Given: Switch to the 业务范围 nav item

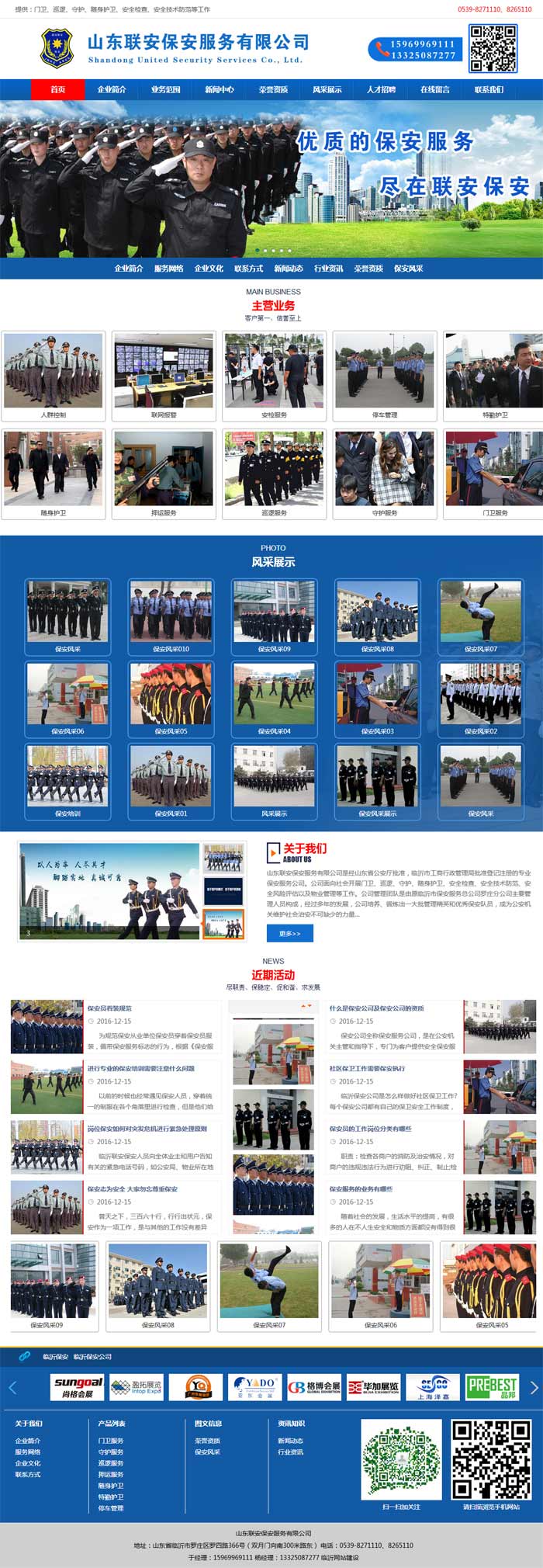Looking at the screenshot, I should [x=165, y=89].
